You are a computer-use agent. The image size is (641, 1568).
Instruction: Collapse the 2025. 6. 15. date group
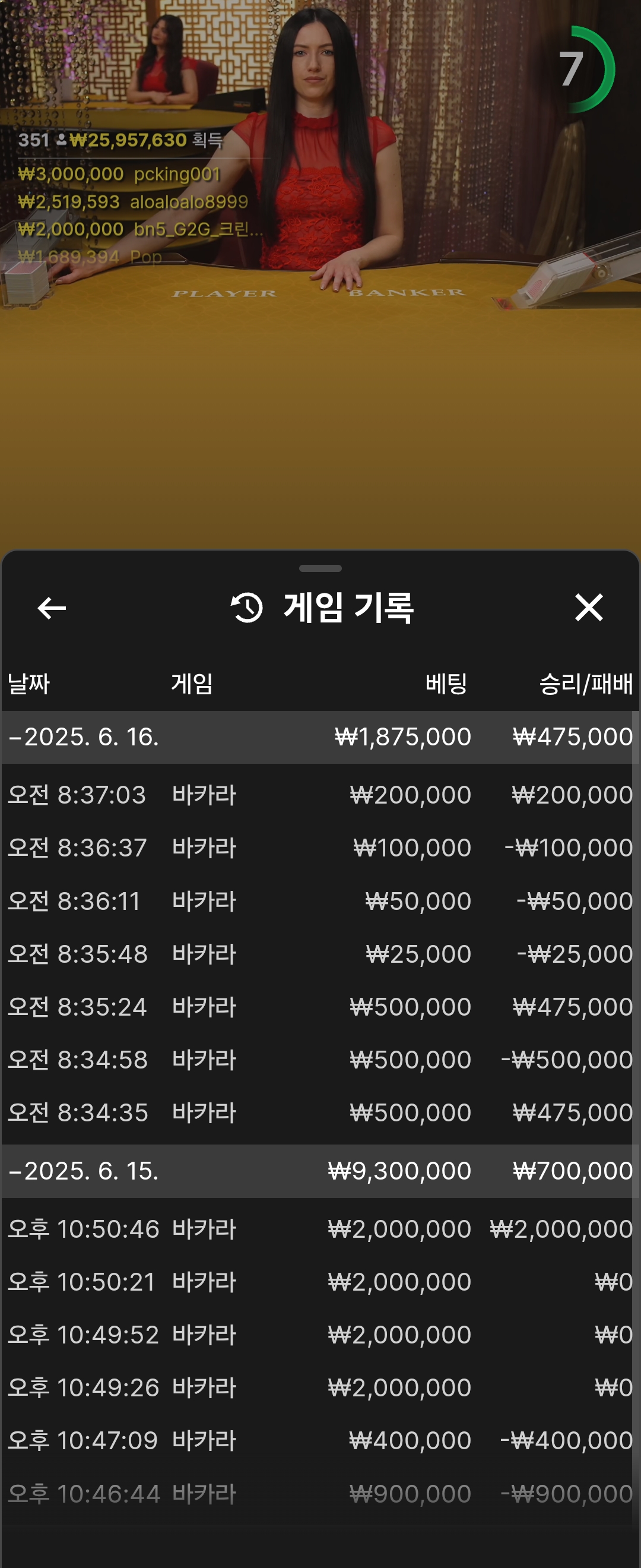coord(85,1171)
